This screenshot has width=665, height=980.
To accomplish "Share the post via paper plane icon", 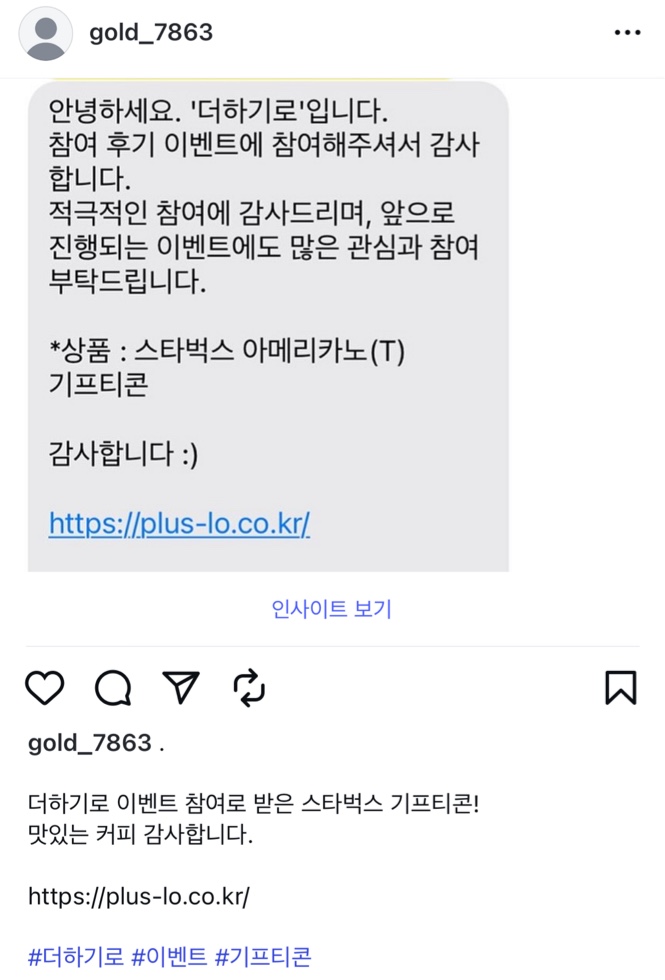I will 181,687.
